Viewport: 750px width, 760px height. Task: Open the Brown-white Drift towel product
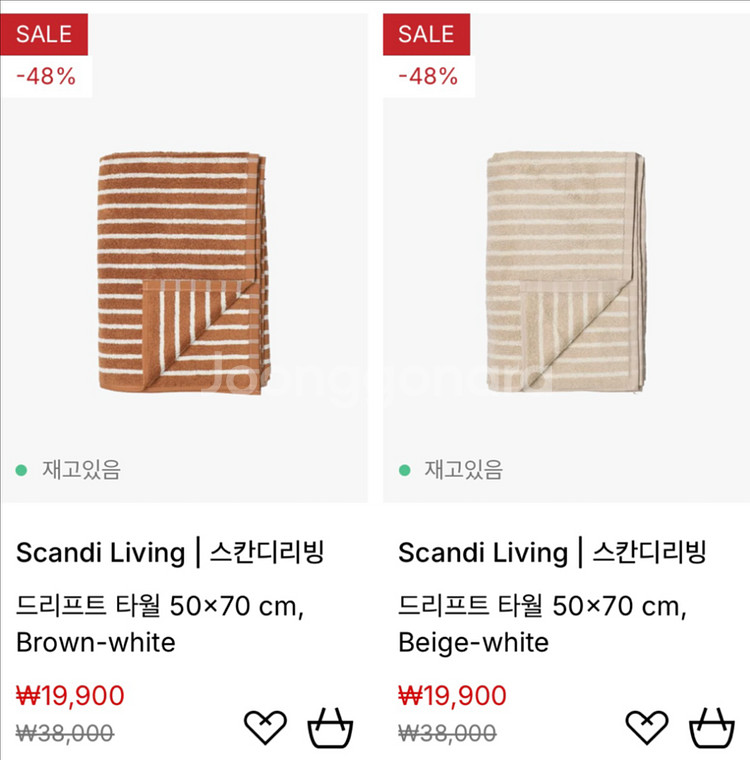pos(185,272)
